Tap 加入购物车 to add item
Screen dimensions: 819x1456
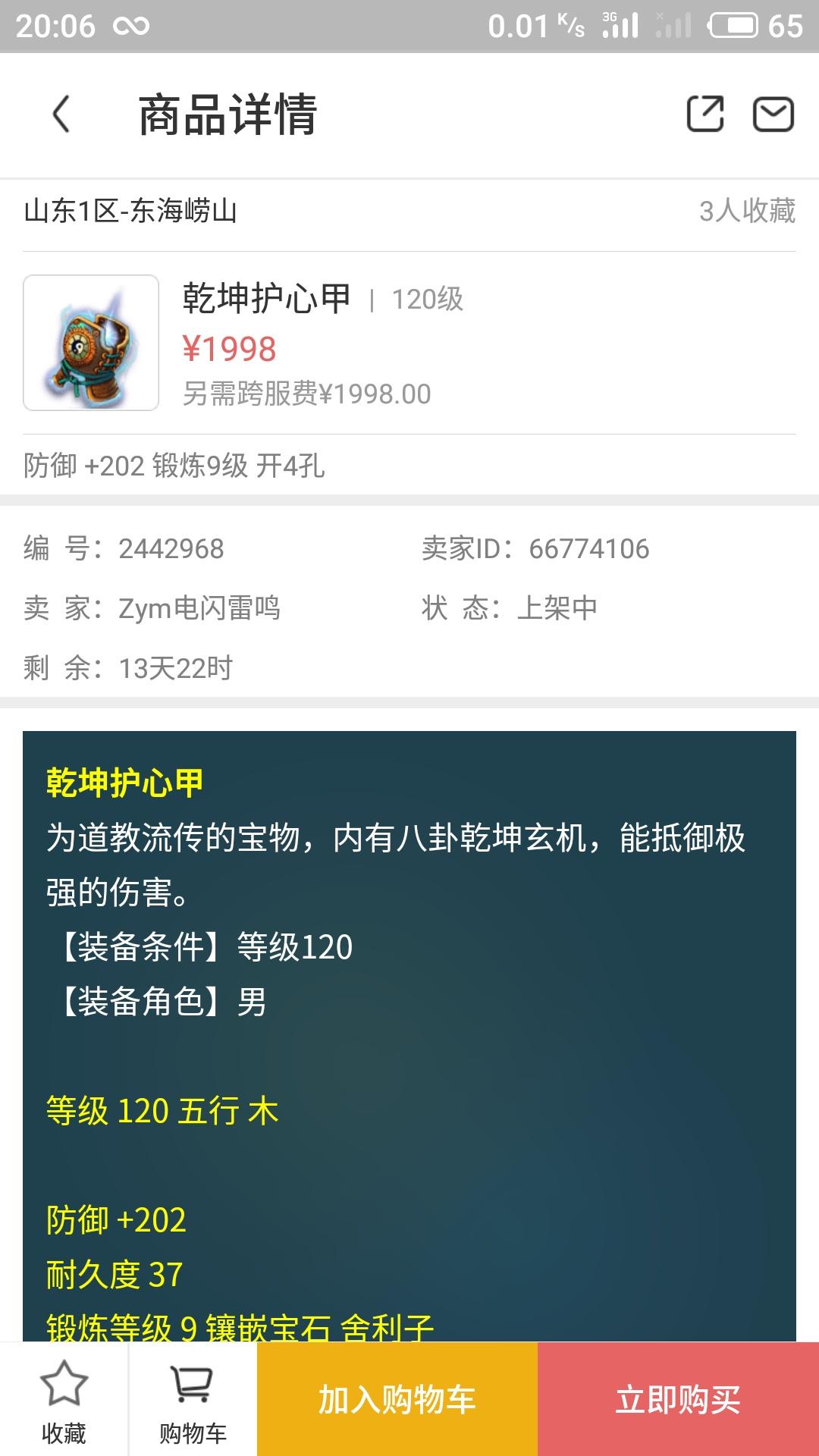coord(397,1400)
